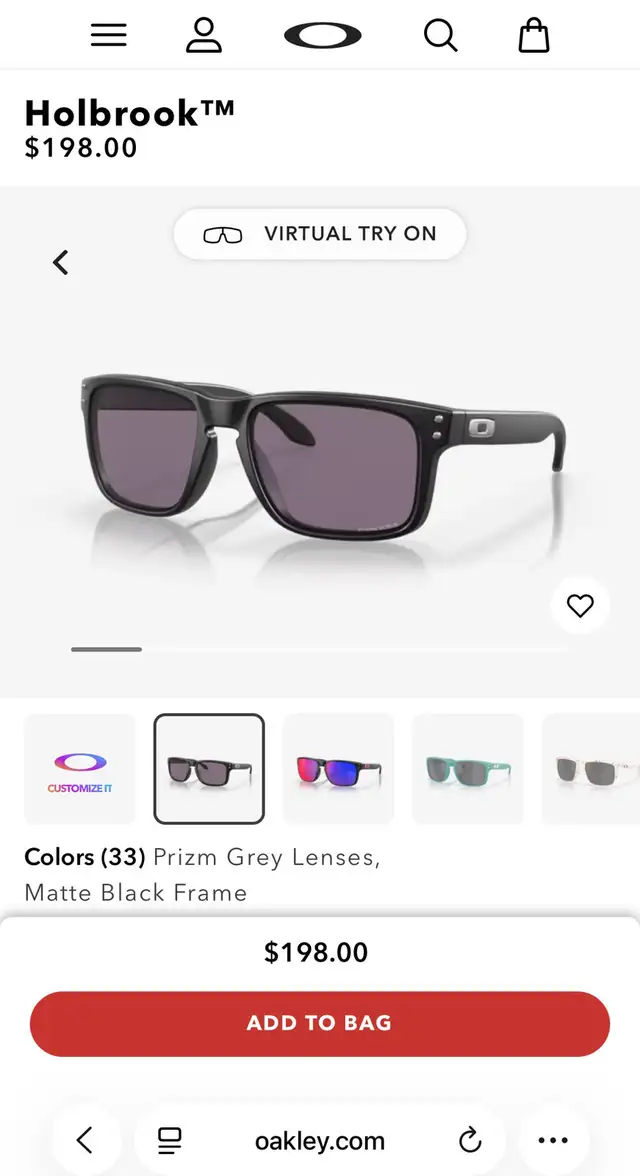Add Holbrook to wishlist with heart icon
Image resolution: width=640 pixels, height=1176 pixels.
click(580, 605)
